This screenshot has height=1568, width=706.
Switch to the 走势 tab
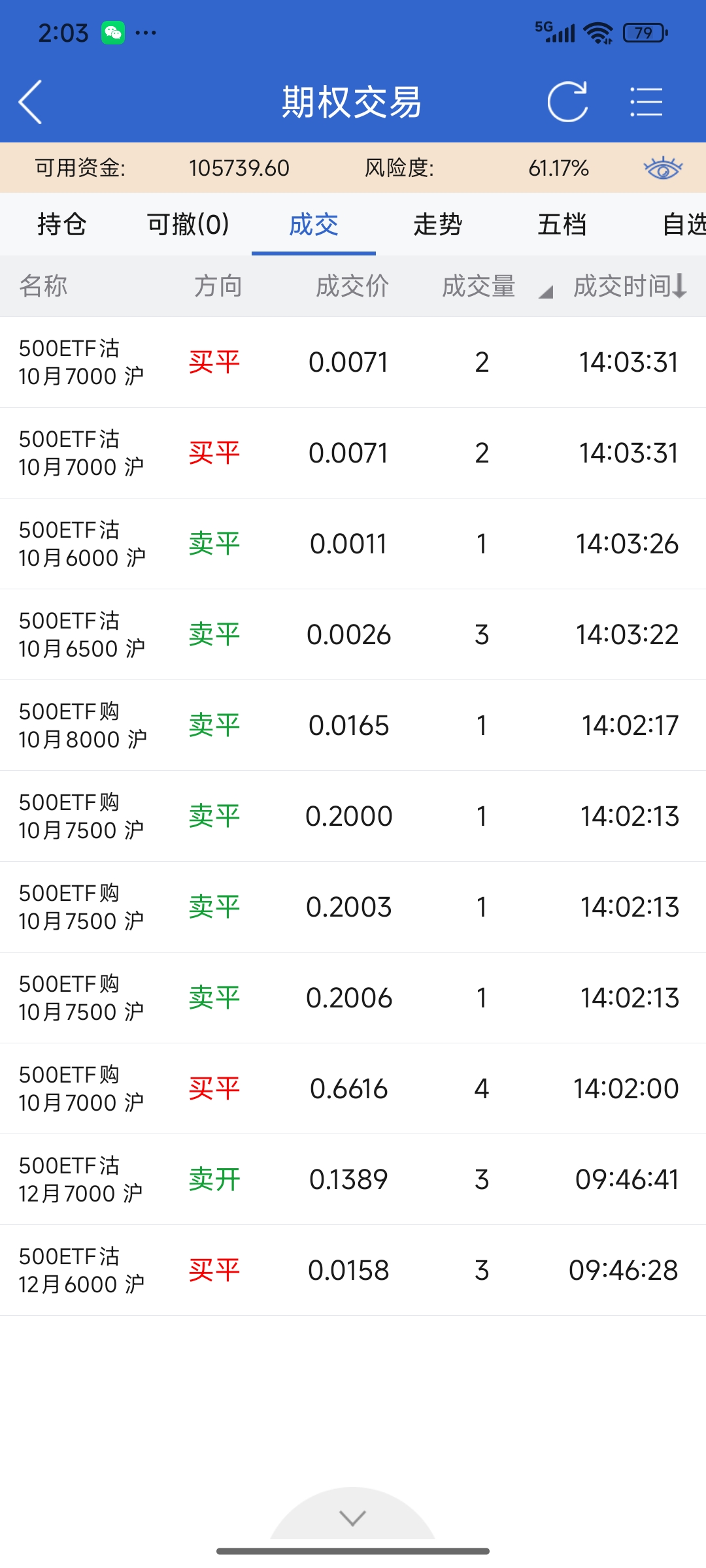click(438, 224)
